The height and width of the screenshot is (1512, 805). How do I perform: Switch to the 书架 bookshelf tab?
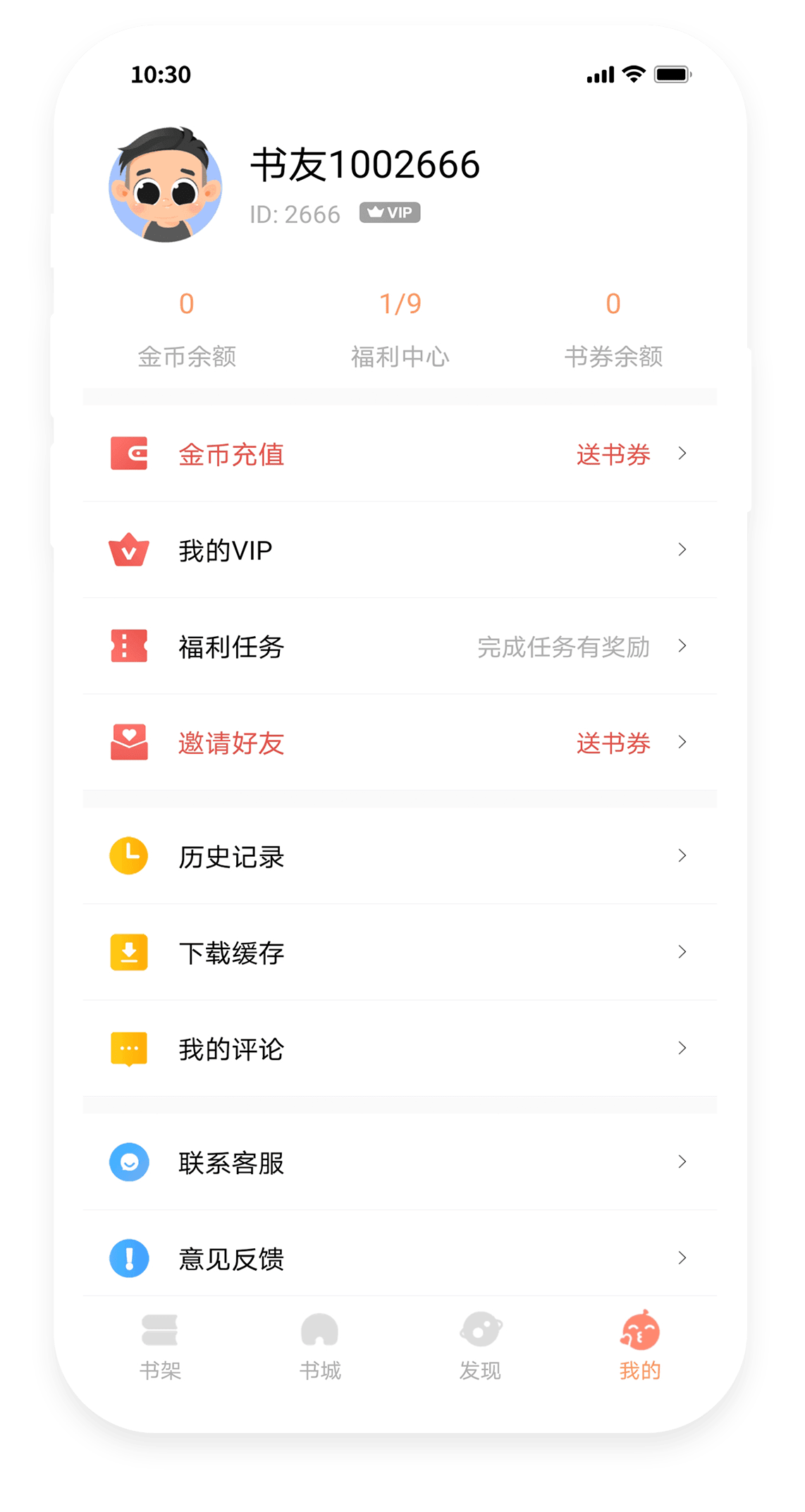[160, 1346]
